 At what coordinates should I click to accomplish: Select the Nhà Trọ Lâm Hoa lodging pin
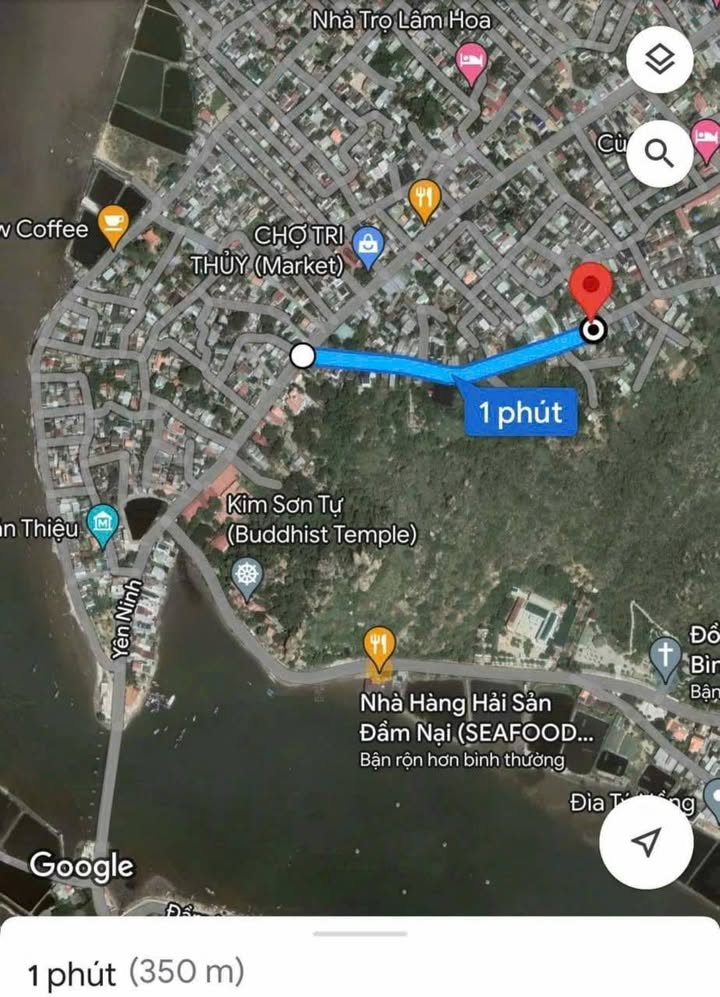click(x=471, y=62)
